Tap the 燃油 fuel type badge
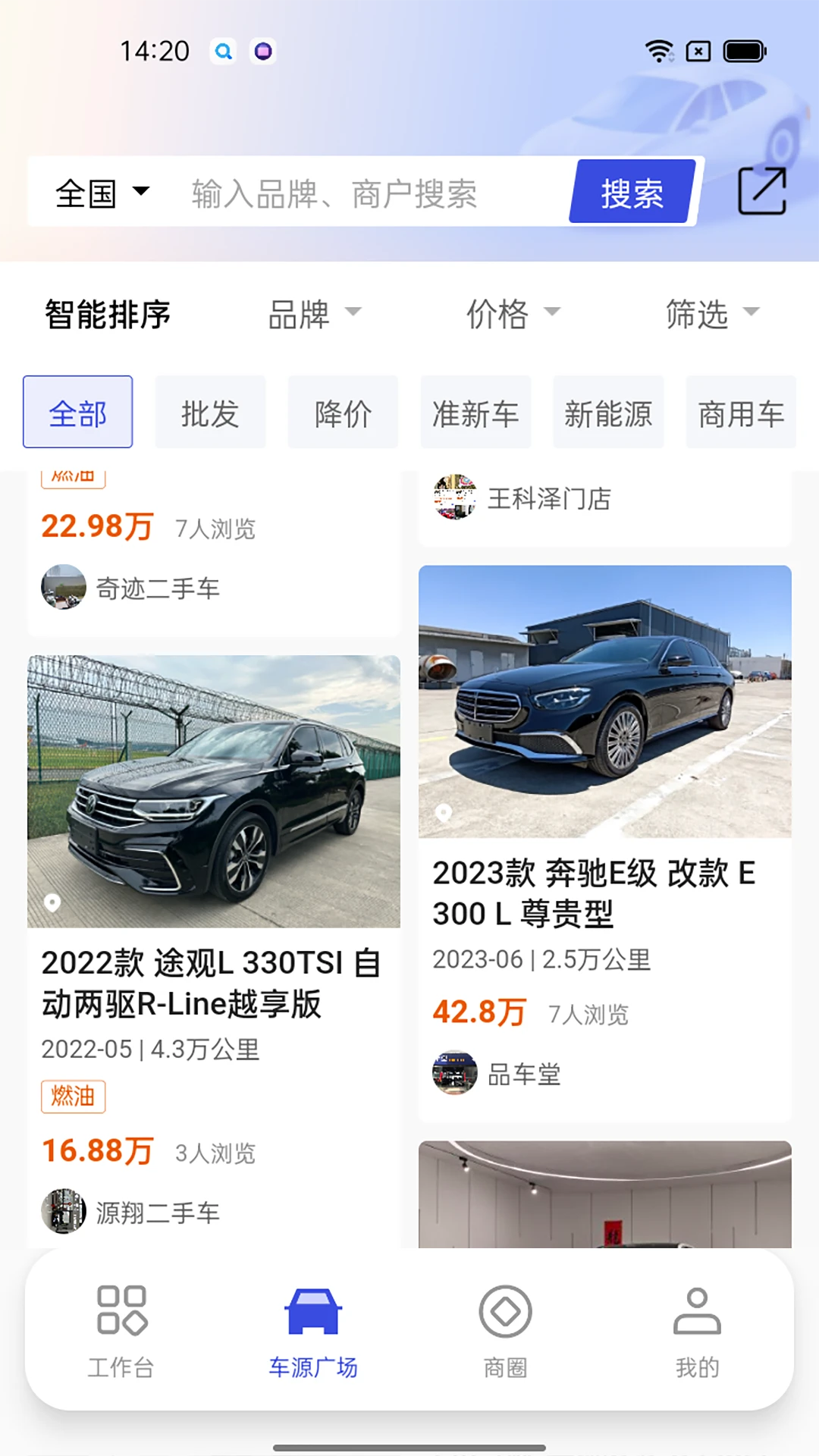The image size is (819, 1456). coord(73,1097)
